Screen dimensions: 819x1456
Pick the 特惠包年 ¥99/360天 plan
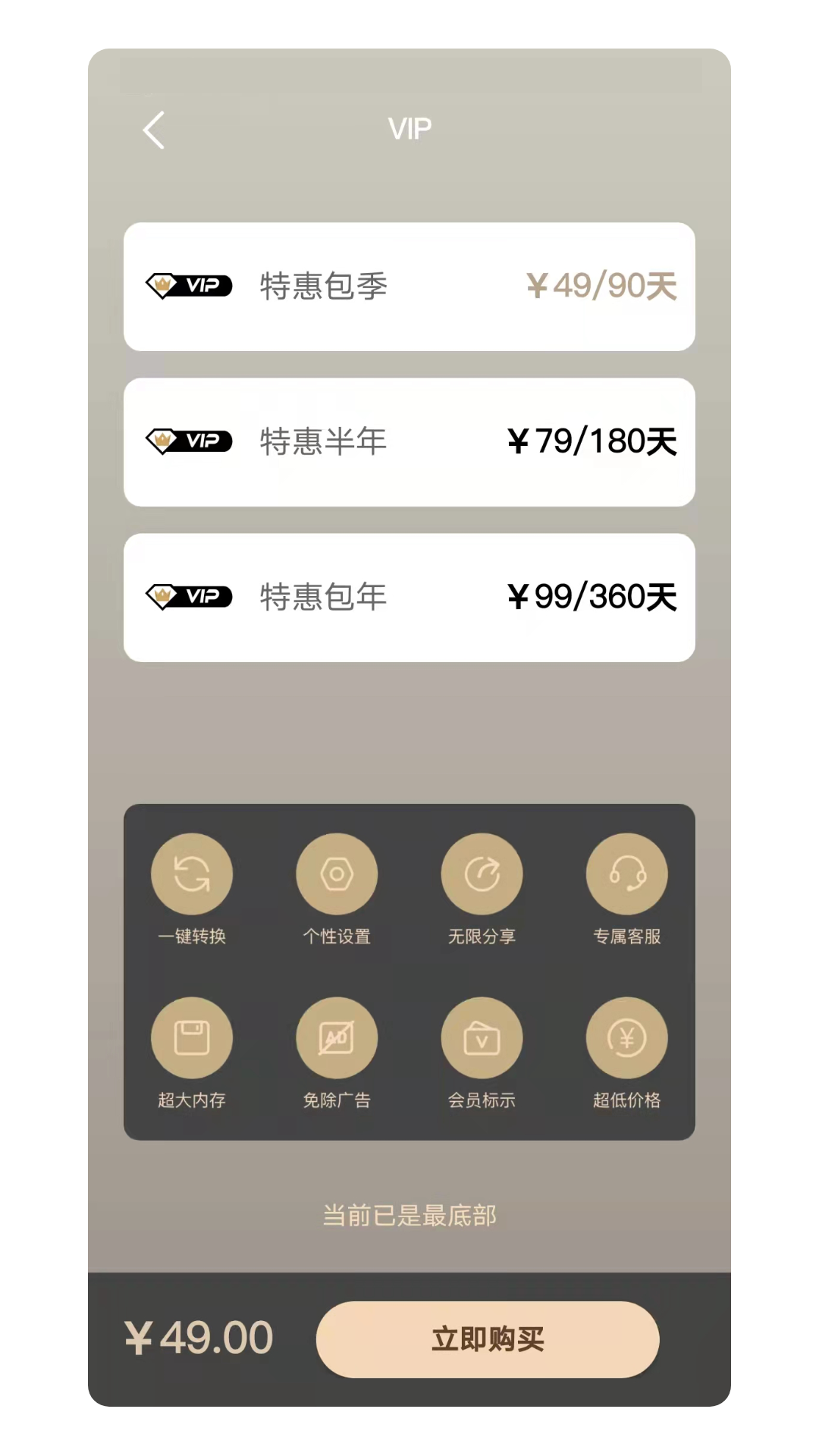[409, 598]
